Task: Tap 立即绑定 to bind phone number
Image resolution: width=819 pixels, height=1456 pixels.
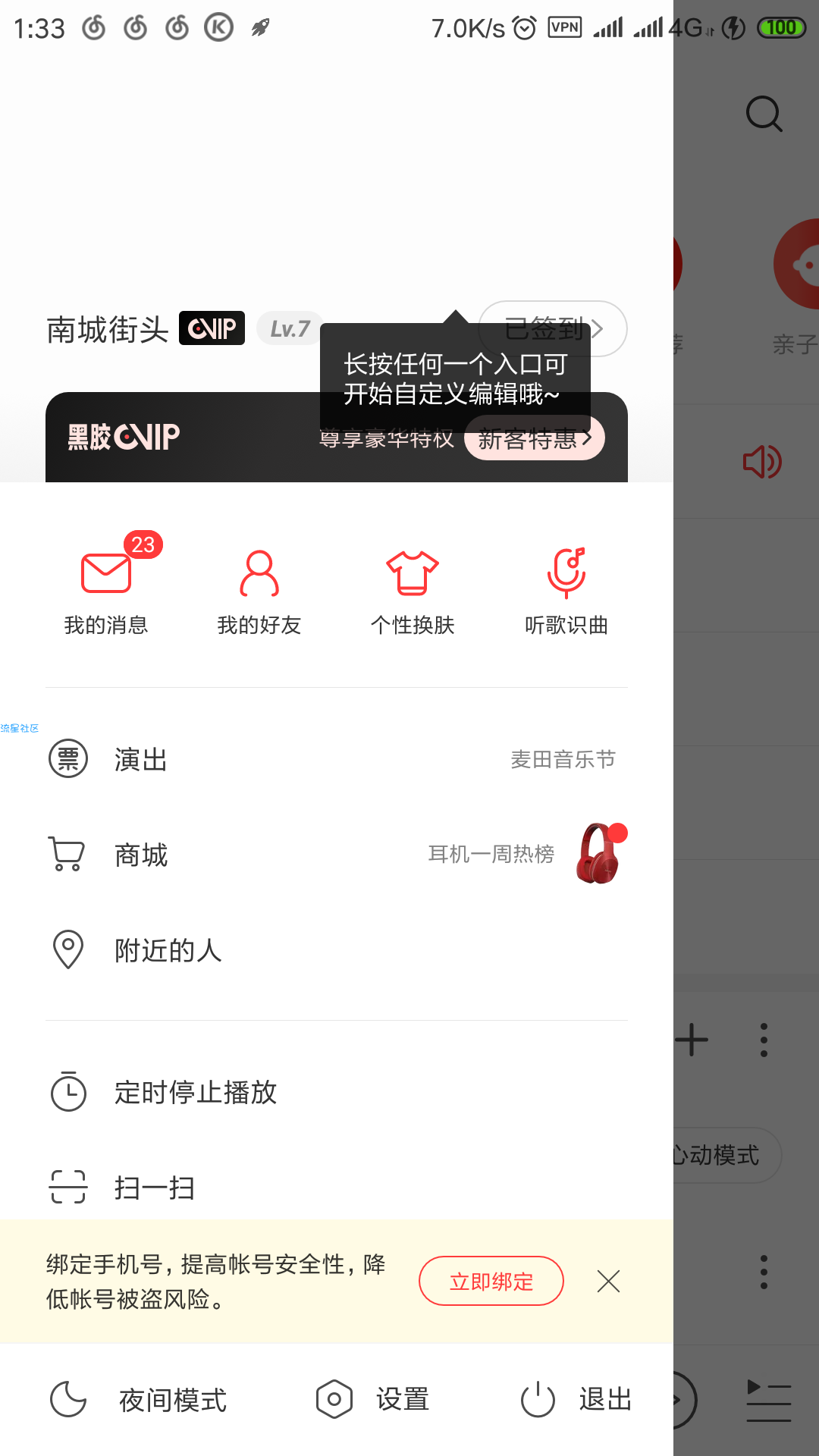Action: [x=491, y=1282]
